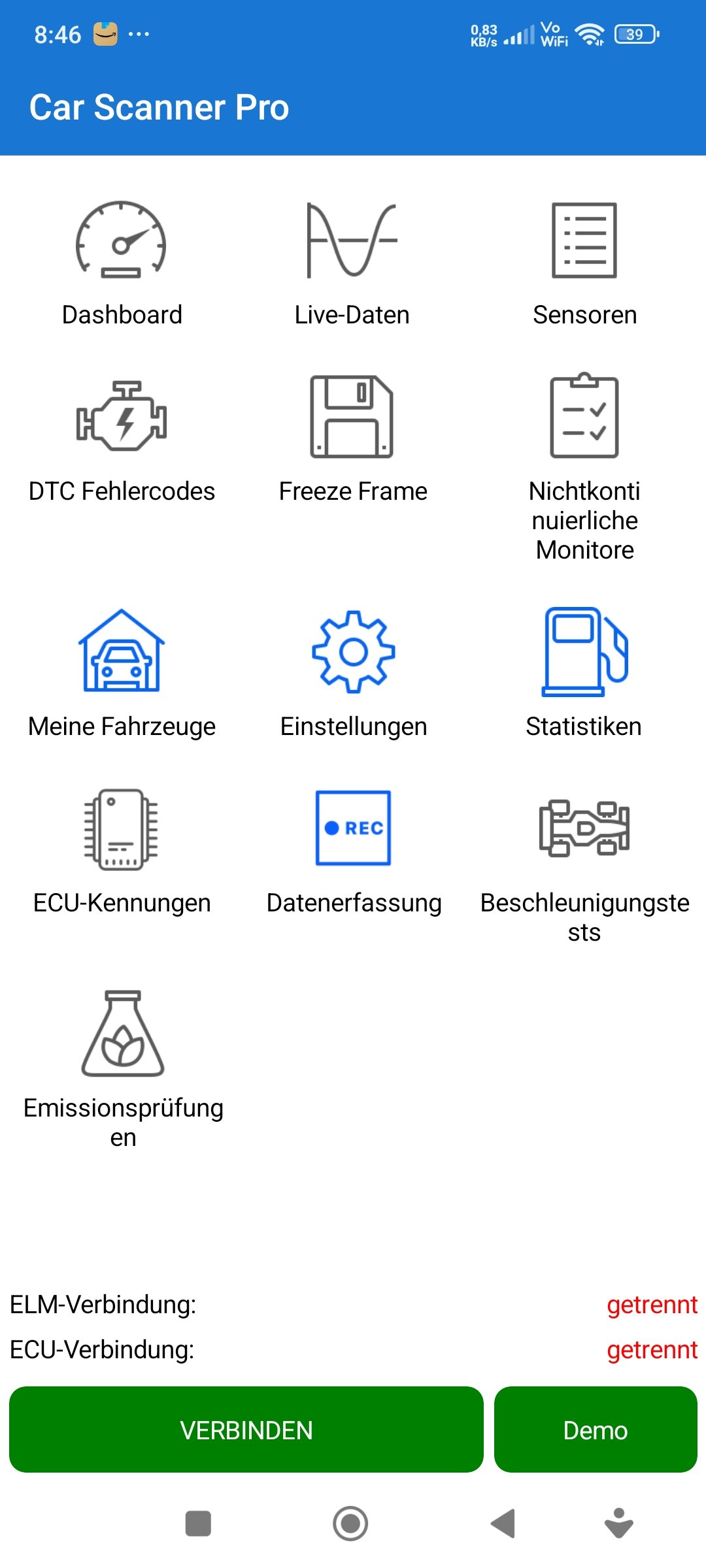Open Live-Daten

(x=352, y=263)
